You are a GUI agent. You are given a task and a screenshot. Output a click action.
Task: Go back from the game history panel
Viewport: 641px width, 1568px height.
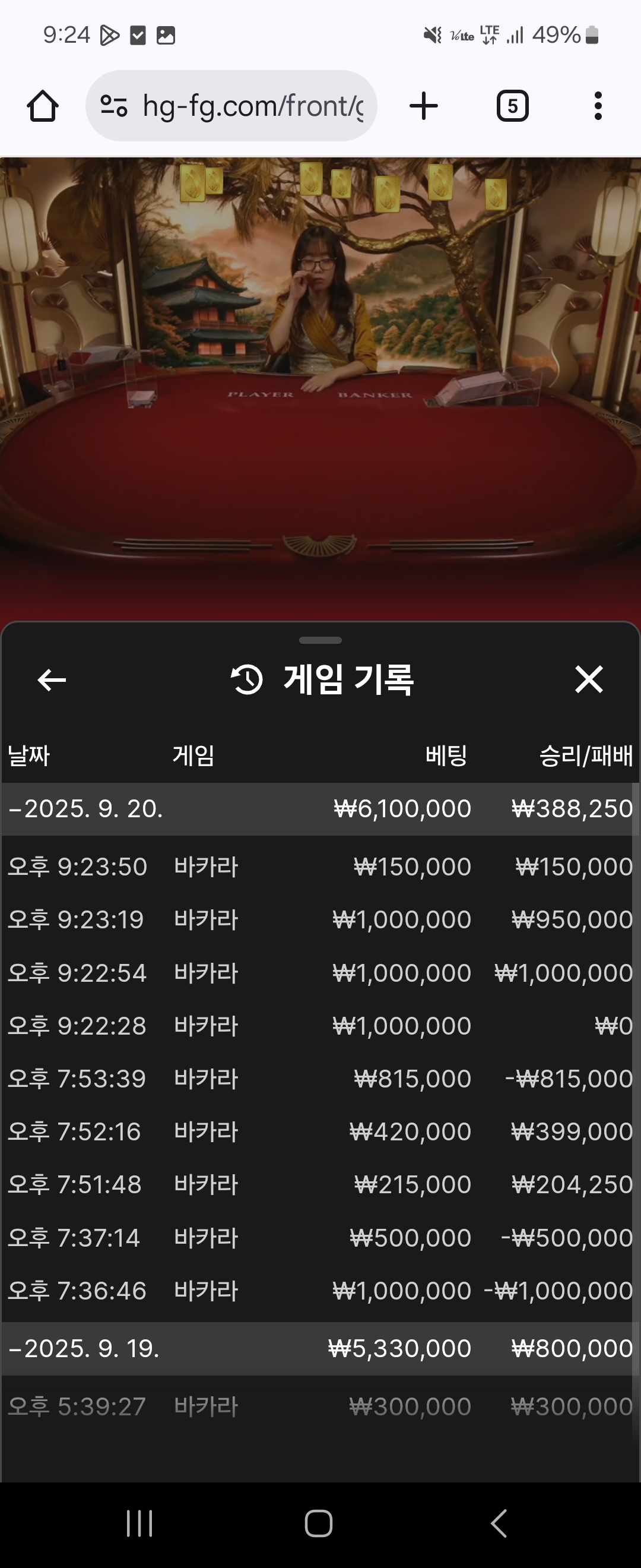(x=52, y=679)
